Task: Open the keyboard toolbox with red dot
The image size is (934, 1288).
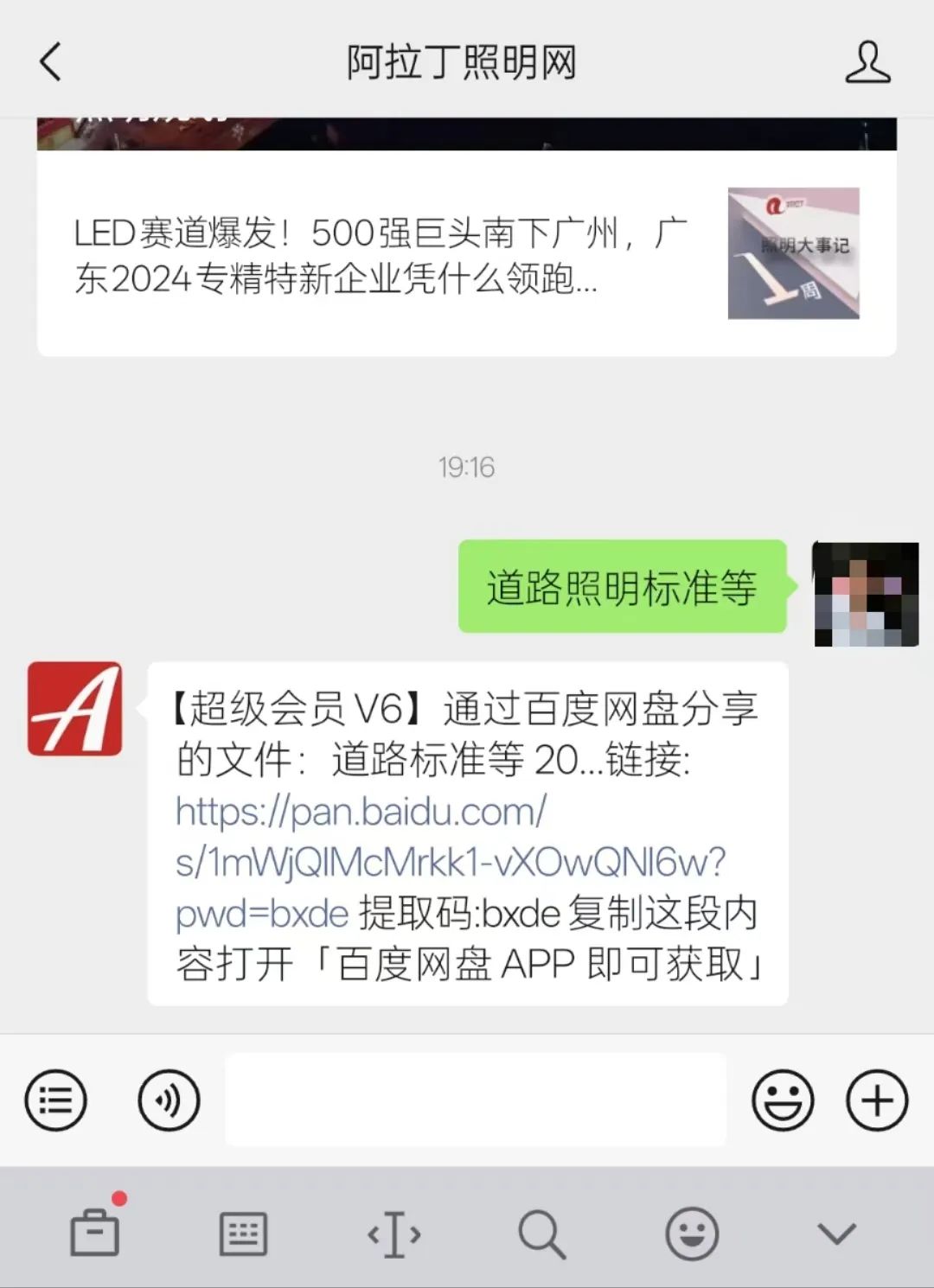Action: click(x=94, y=1232)
